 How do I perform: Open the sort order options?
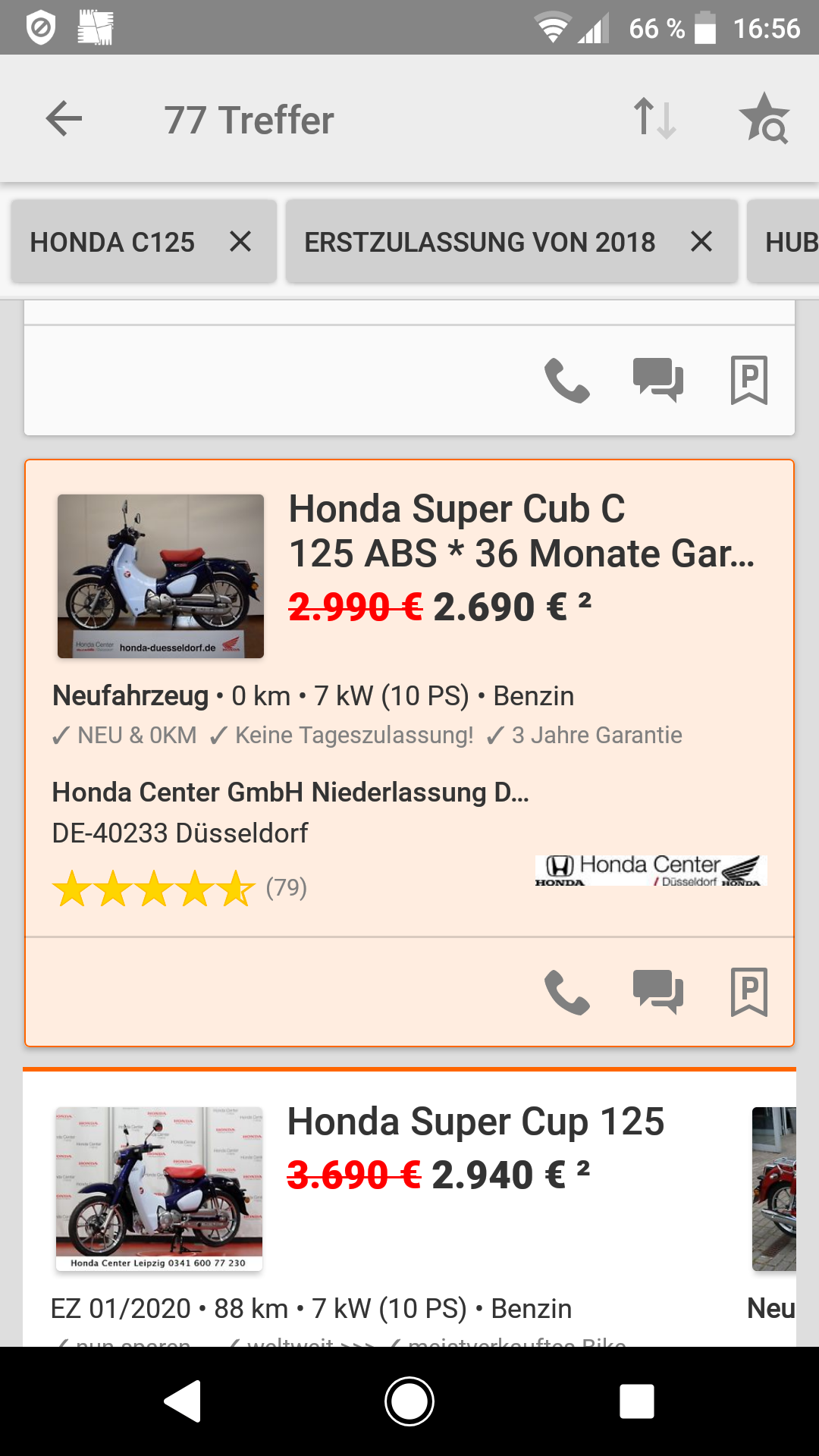pos(654,119)
